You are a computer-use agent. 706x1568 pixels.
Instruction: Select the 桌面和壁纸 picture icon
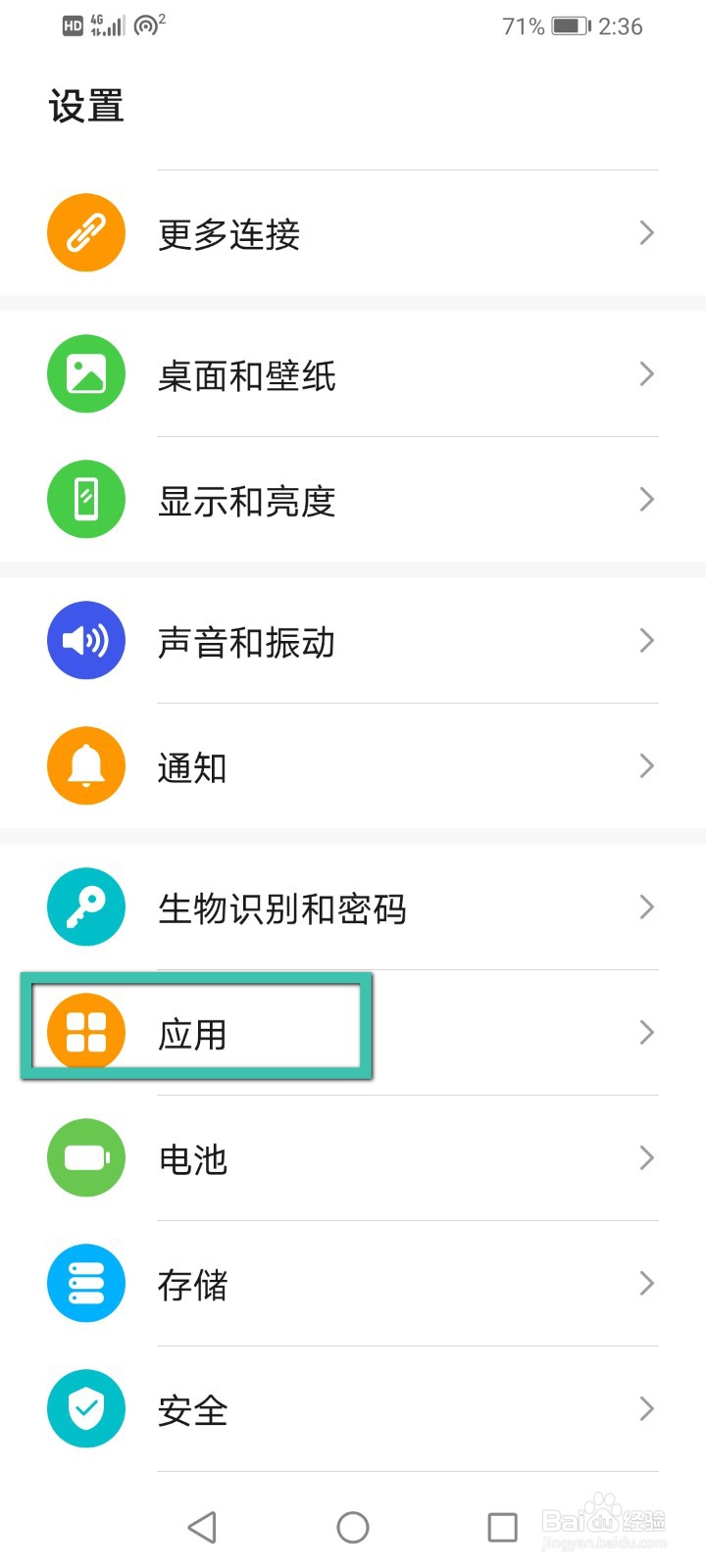[x=85, y=373]
